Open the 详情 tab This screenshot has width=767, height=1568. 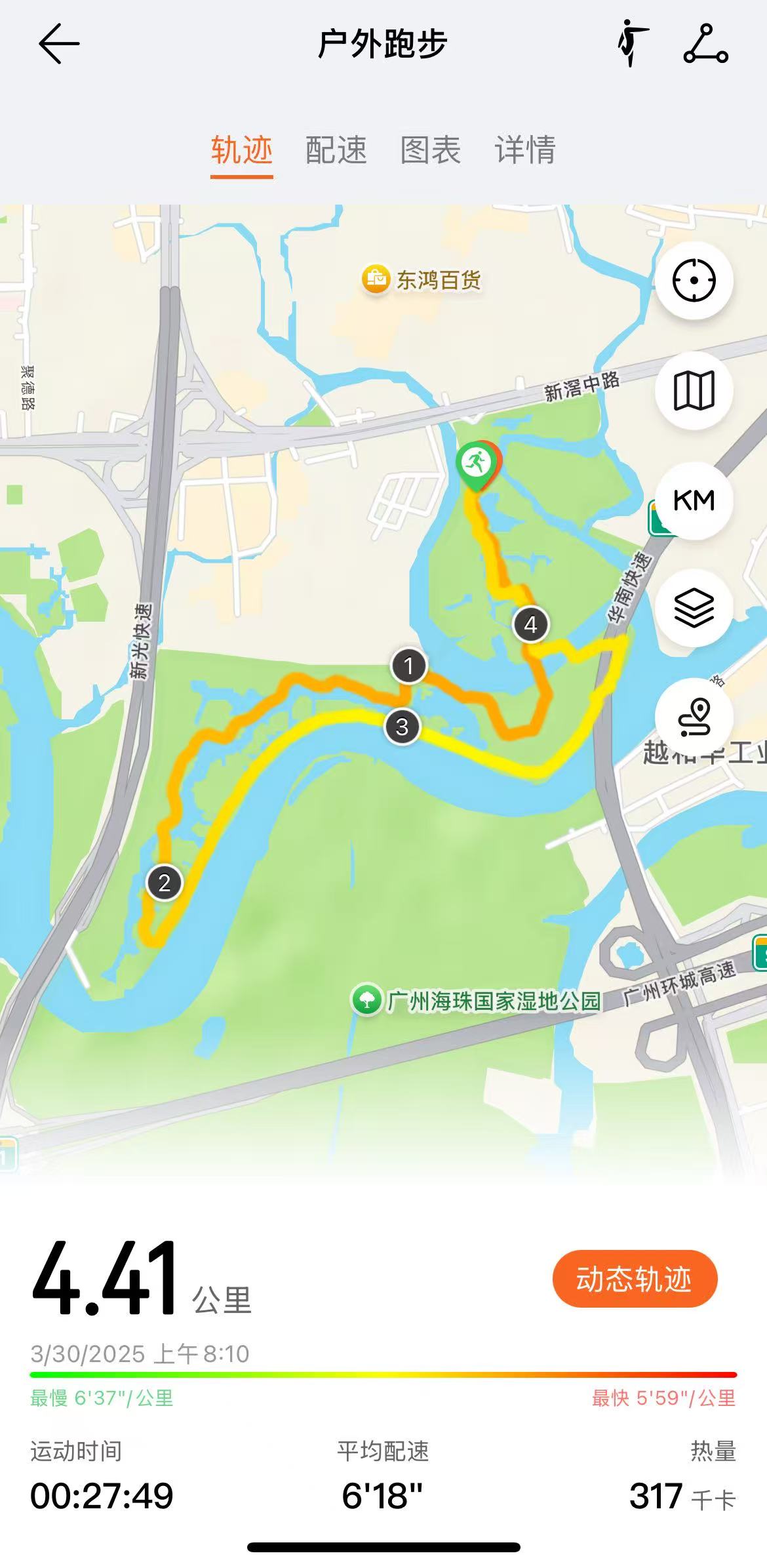click(x=525, y=150)
